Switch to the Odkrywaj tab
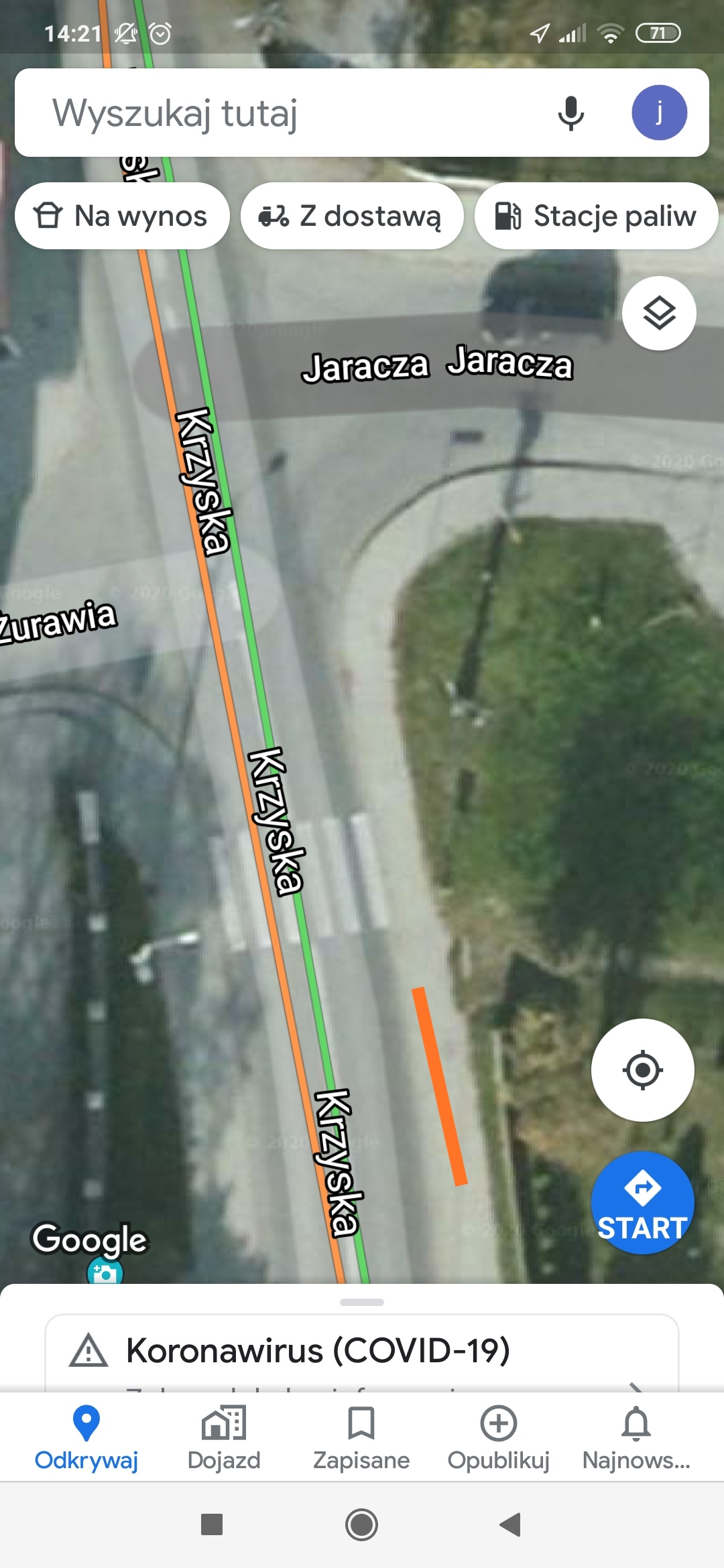 [x=86, y=1437]
